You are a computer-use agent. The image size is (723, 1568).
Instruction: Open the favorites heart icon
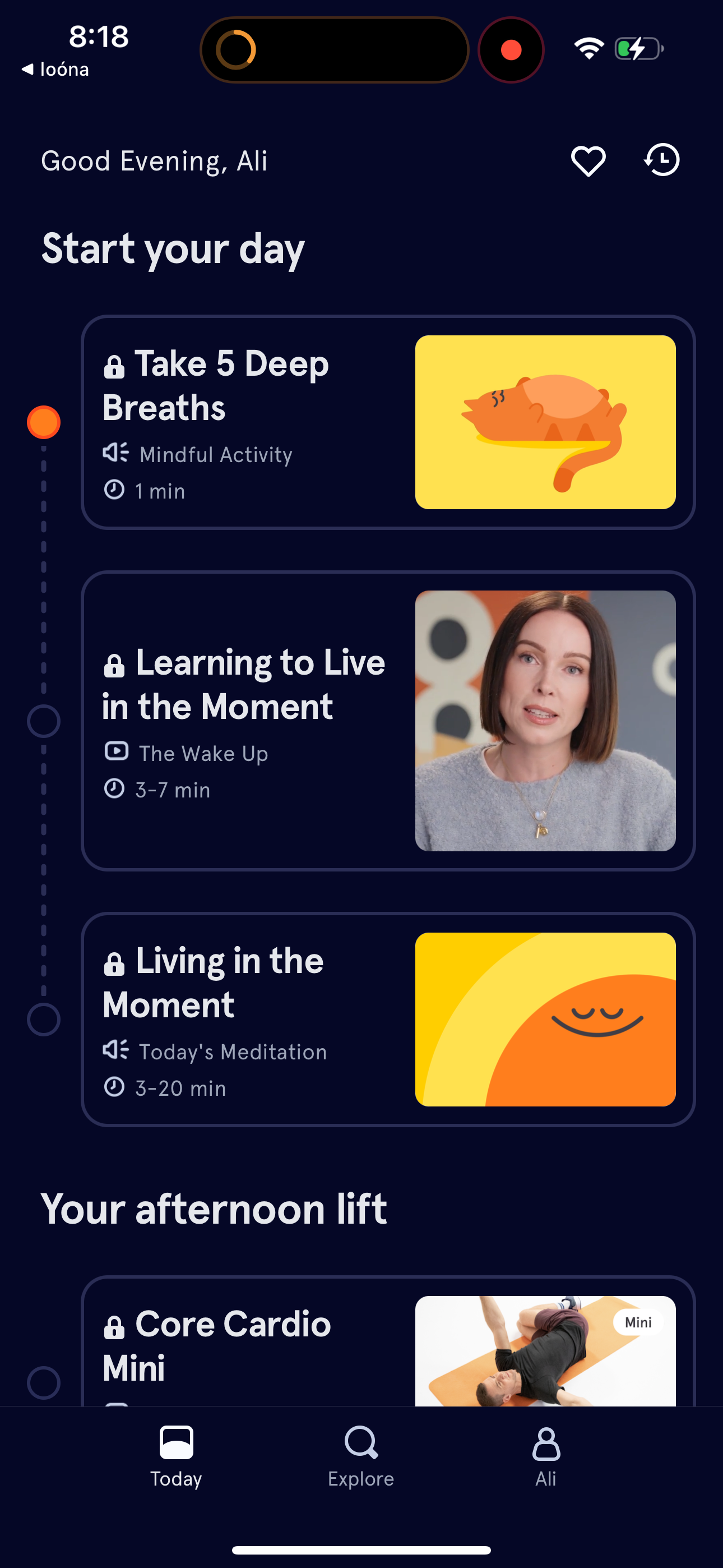click(588, 160)
